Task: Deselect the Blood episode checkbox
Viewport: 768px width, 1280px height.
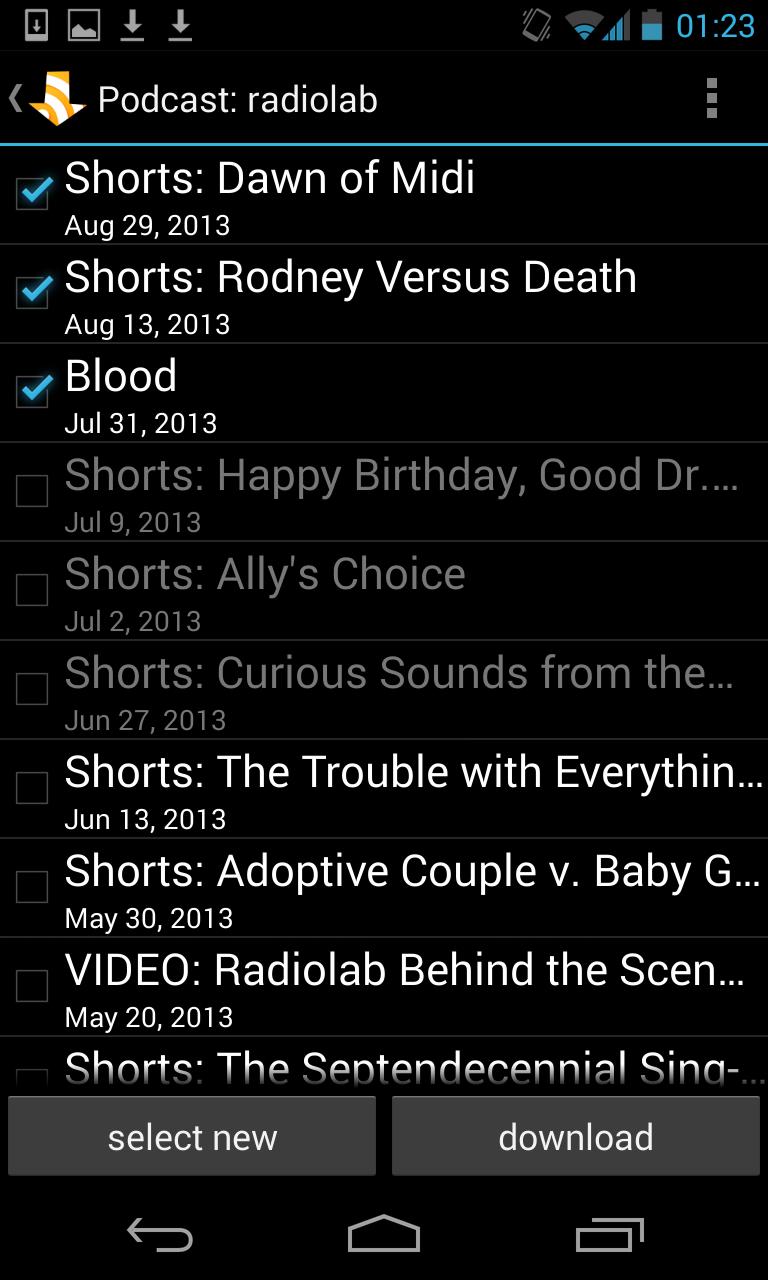Action: coord(33,391)
